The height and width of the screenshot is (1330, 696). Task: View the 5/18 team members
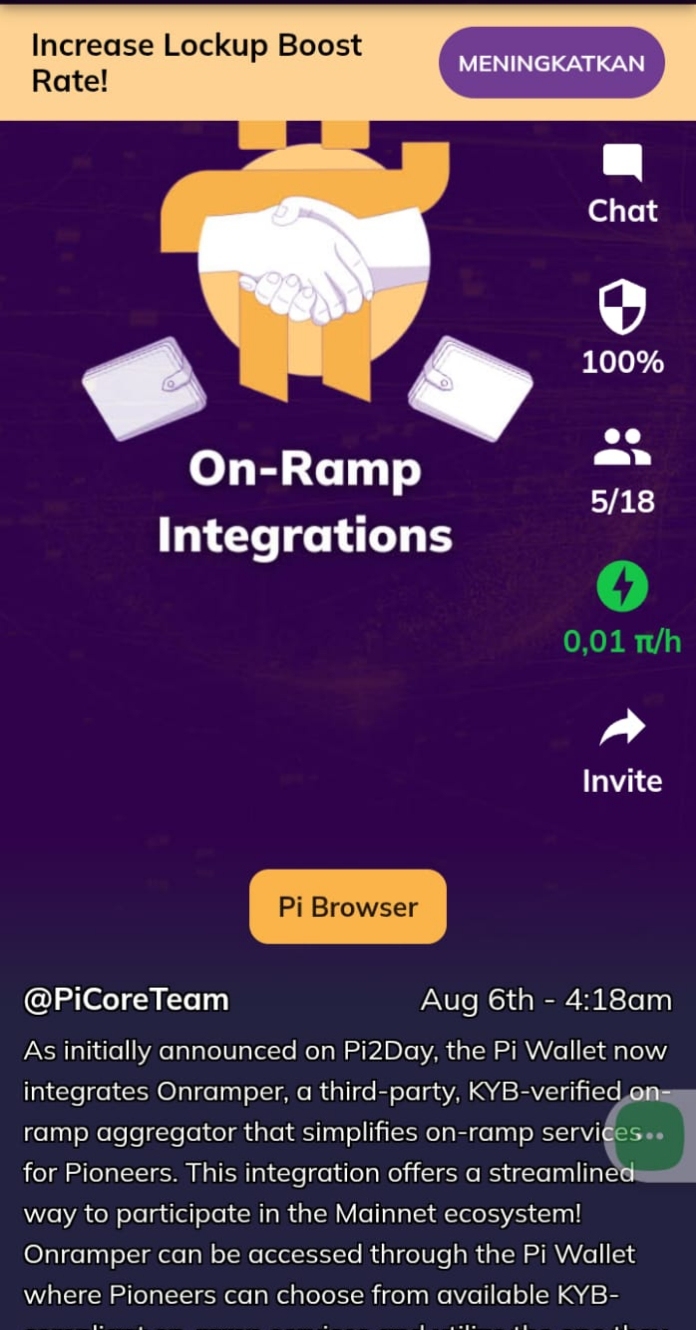622,448
